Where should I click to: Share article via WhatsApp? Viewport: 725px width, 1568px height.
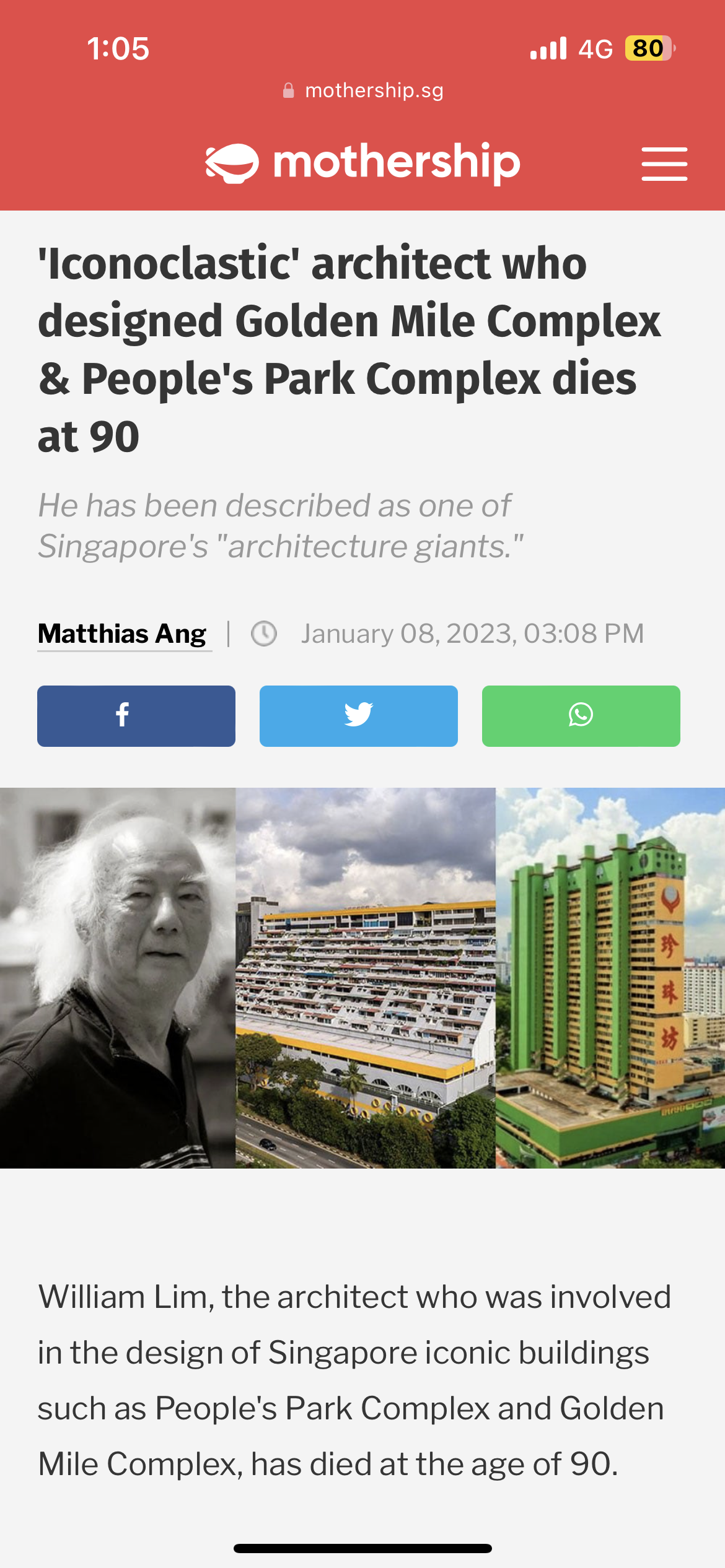(581, 716)
